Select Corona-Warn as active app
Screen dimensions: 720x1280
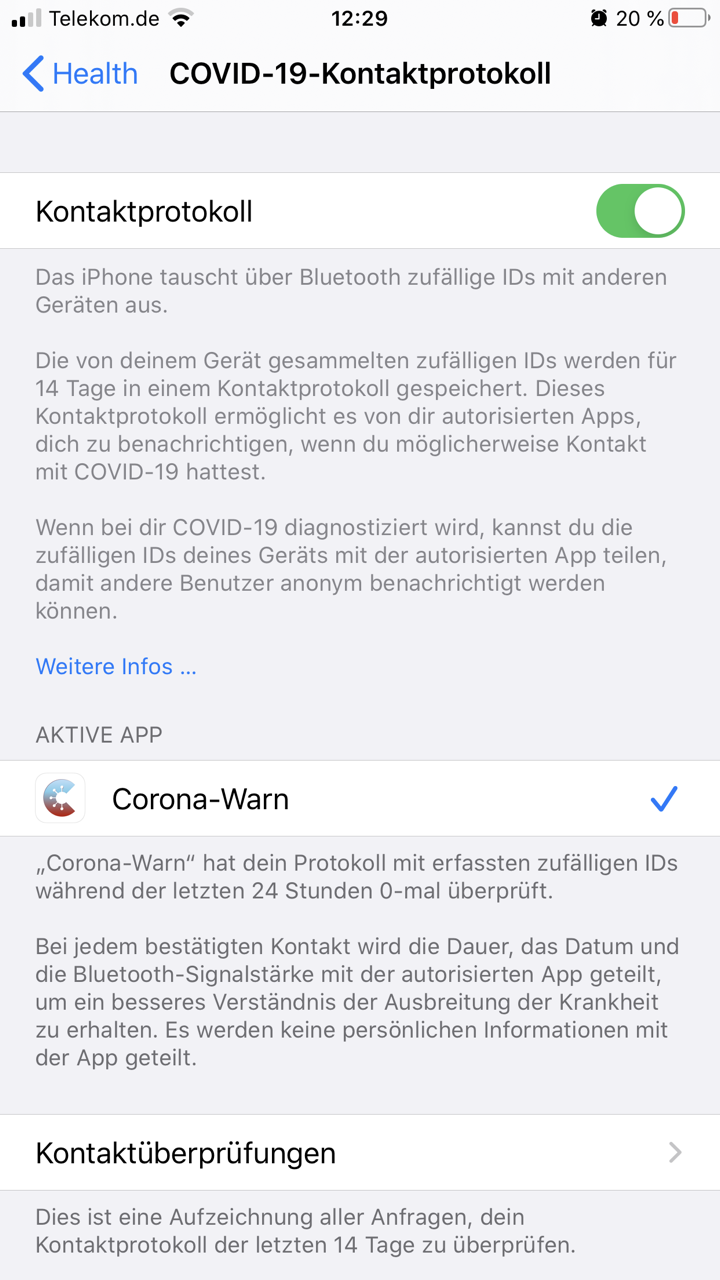click(x=360, y=798)
